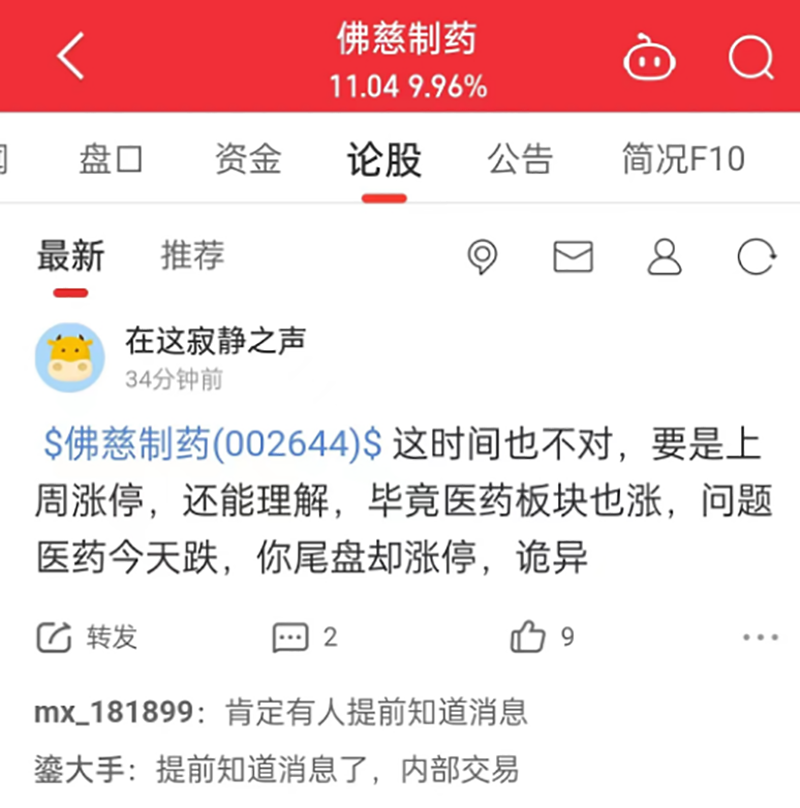Switch to the 资金 tab
The height and width of the screenshot is (808, 800).
(248, 159)
